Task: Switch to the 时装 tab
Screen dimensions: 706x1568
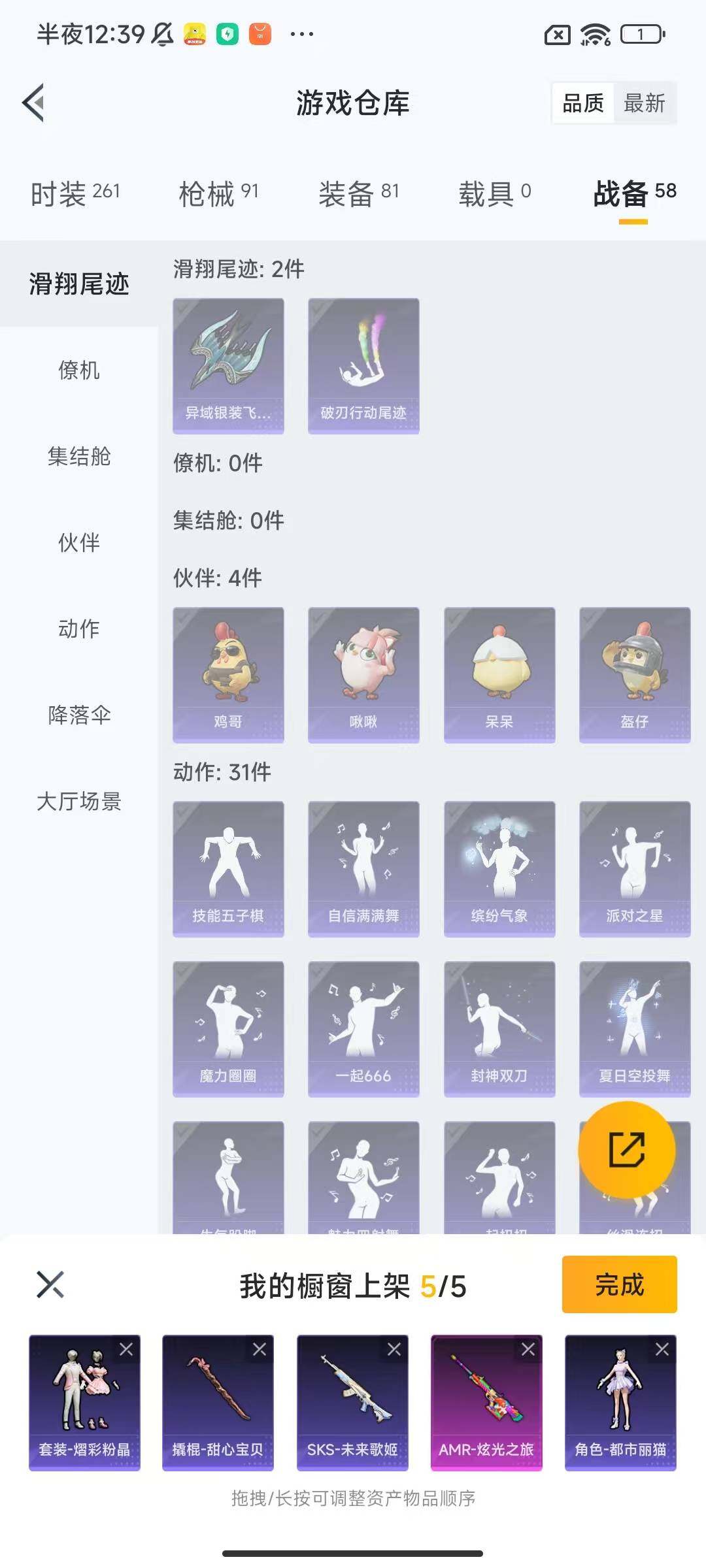Action: point(75,193)
